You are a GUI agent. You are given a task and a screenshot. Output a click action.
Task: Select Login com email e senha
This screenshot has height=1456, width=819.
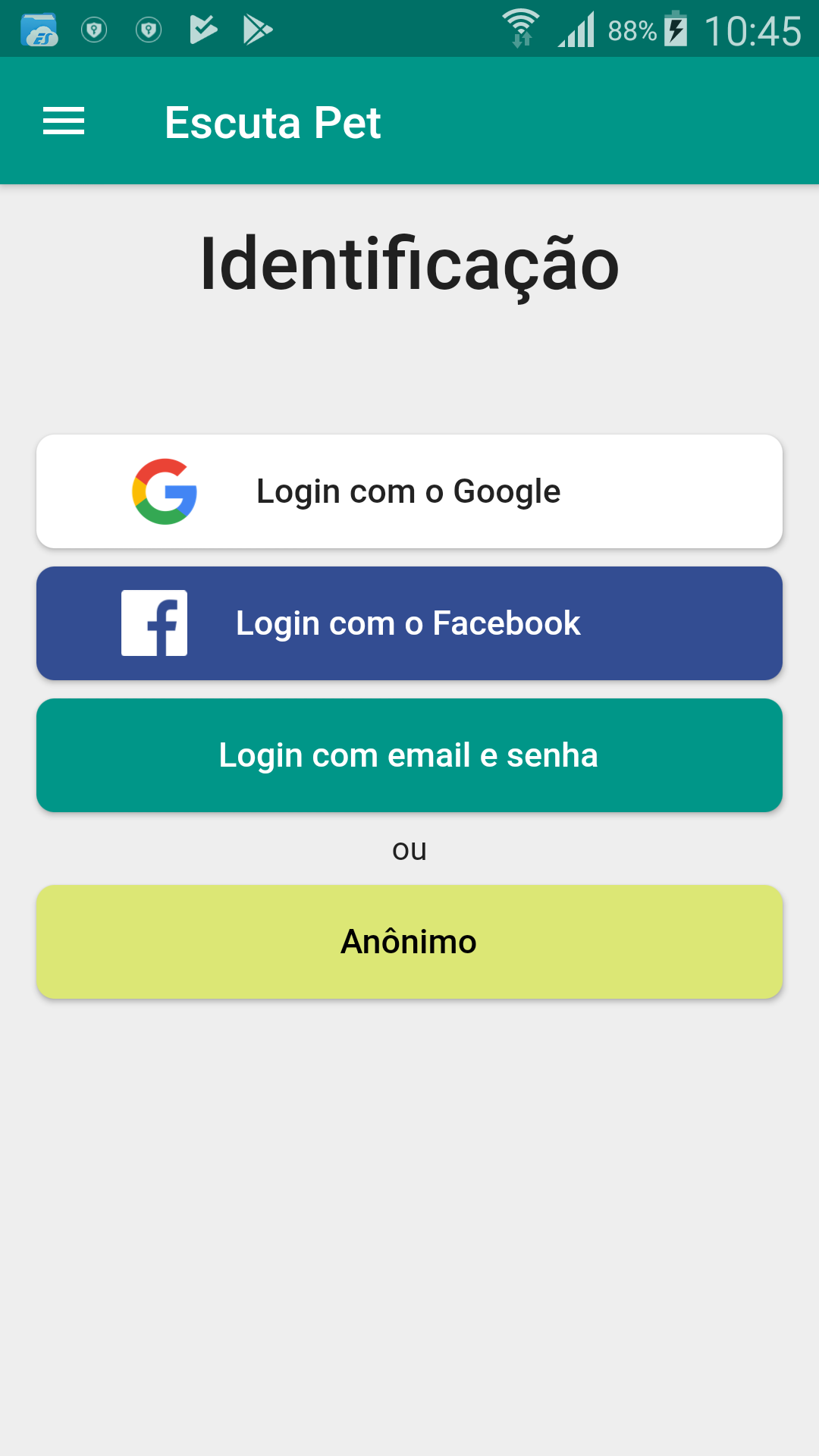pos(409,755)
